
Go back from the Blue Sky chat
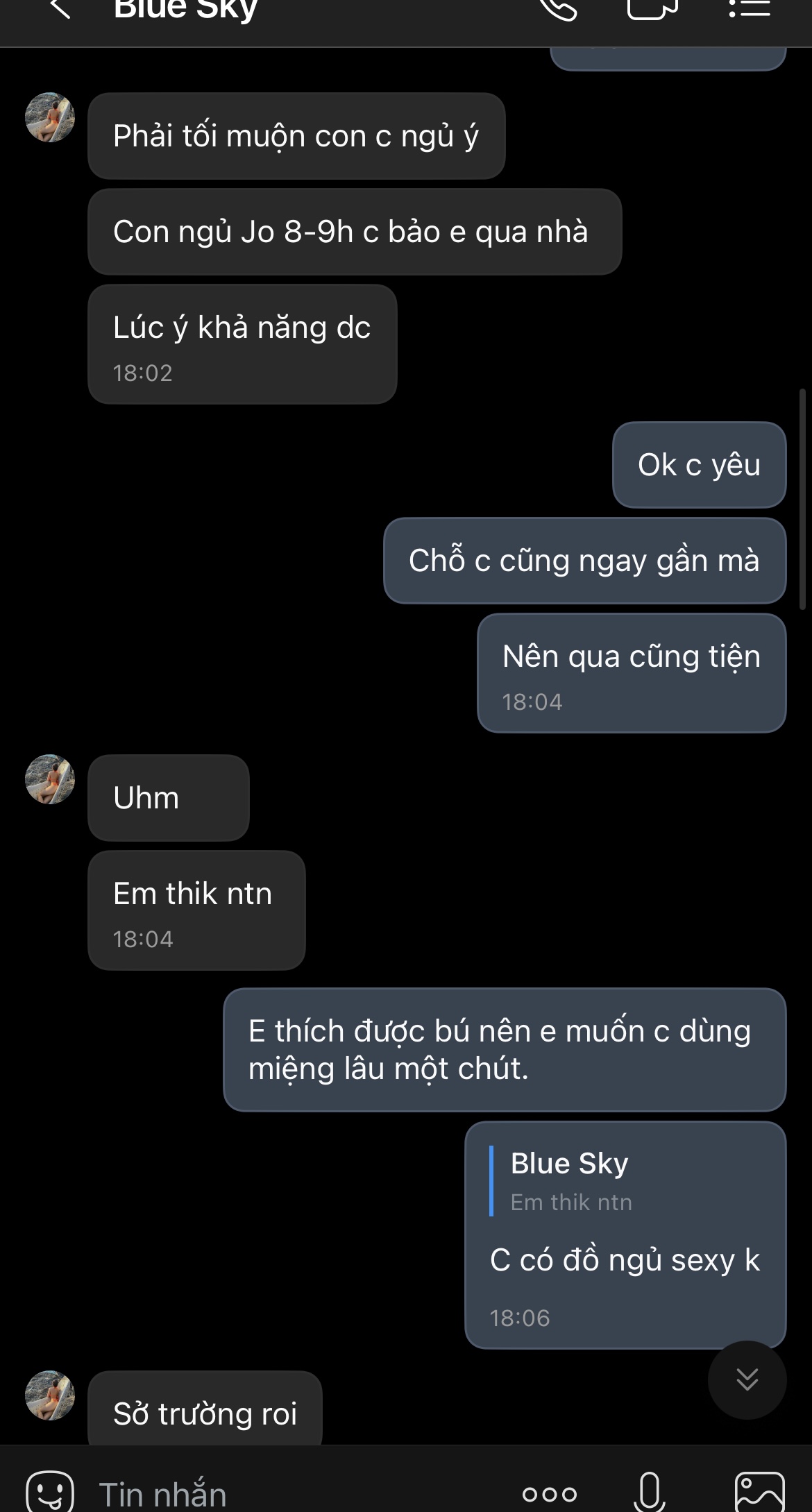coord(60,9)
